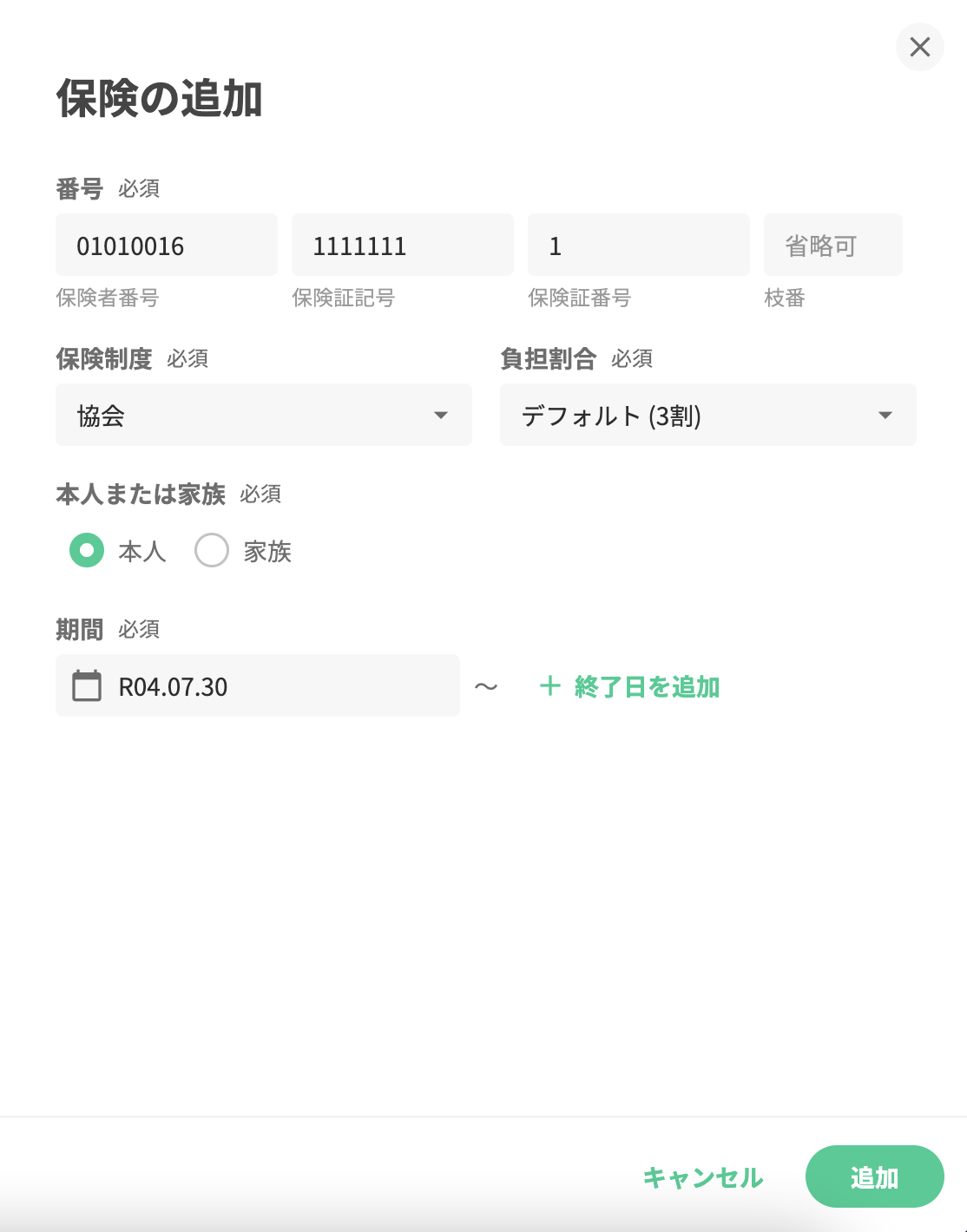Open the 負担割合 dropdown
The height and width of the screenshot is (1232, 967).
pyautogui.click(x=707, y=416)
